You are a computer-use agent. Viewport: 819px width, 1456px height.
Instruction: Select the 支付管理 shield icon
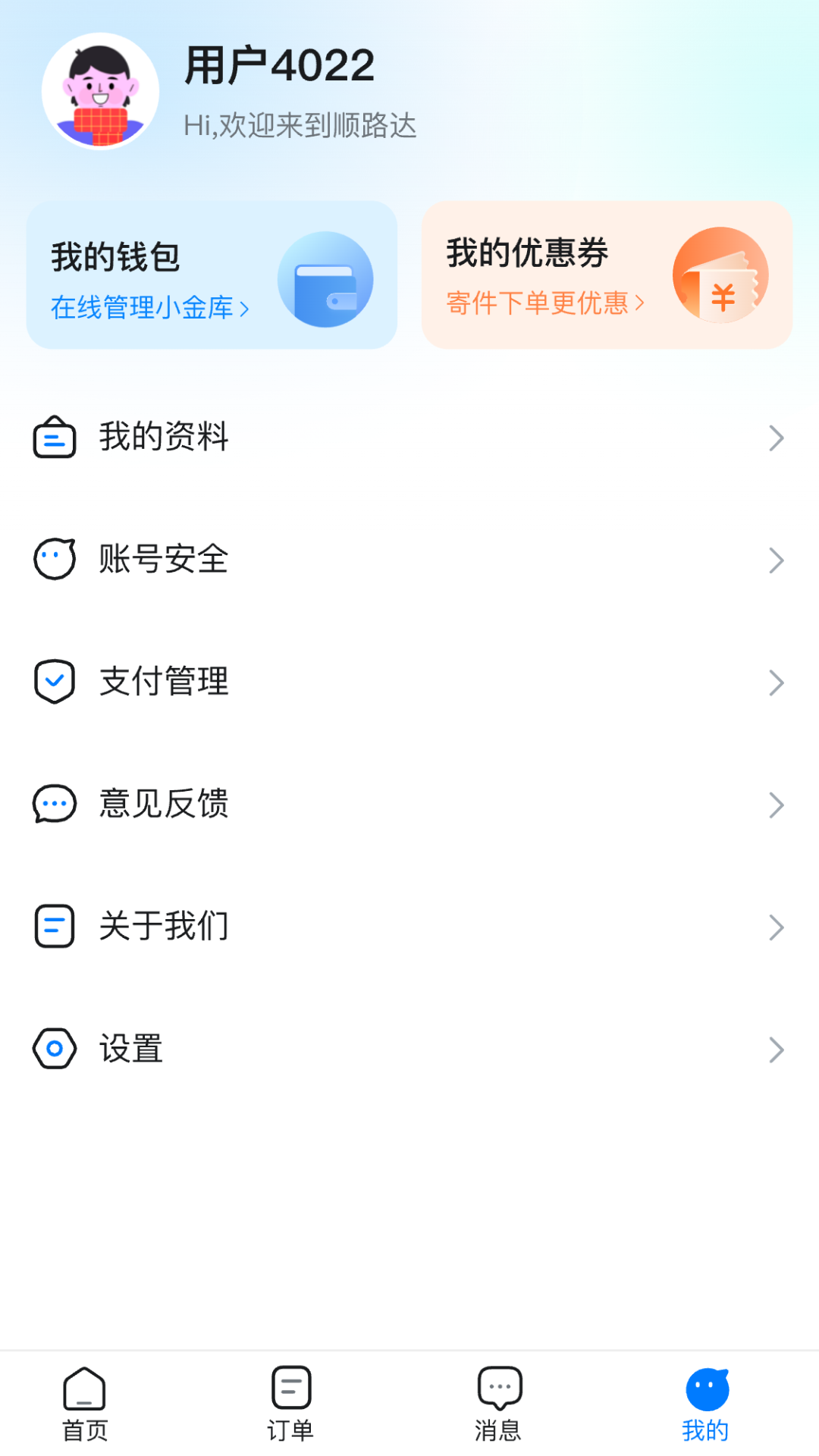point(54,682)
